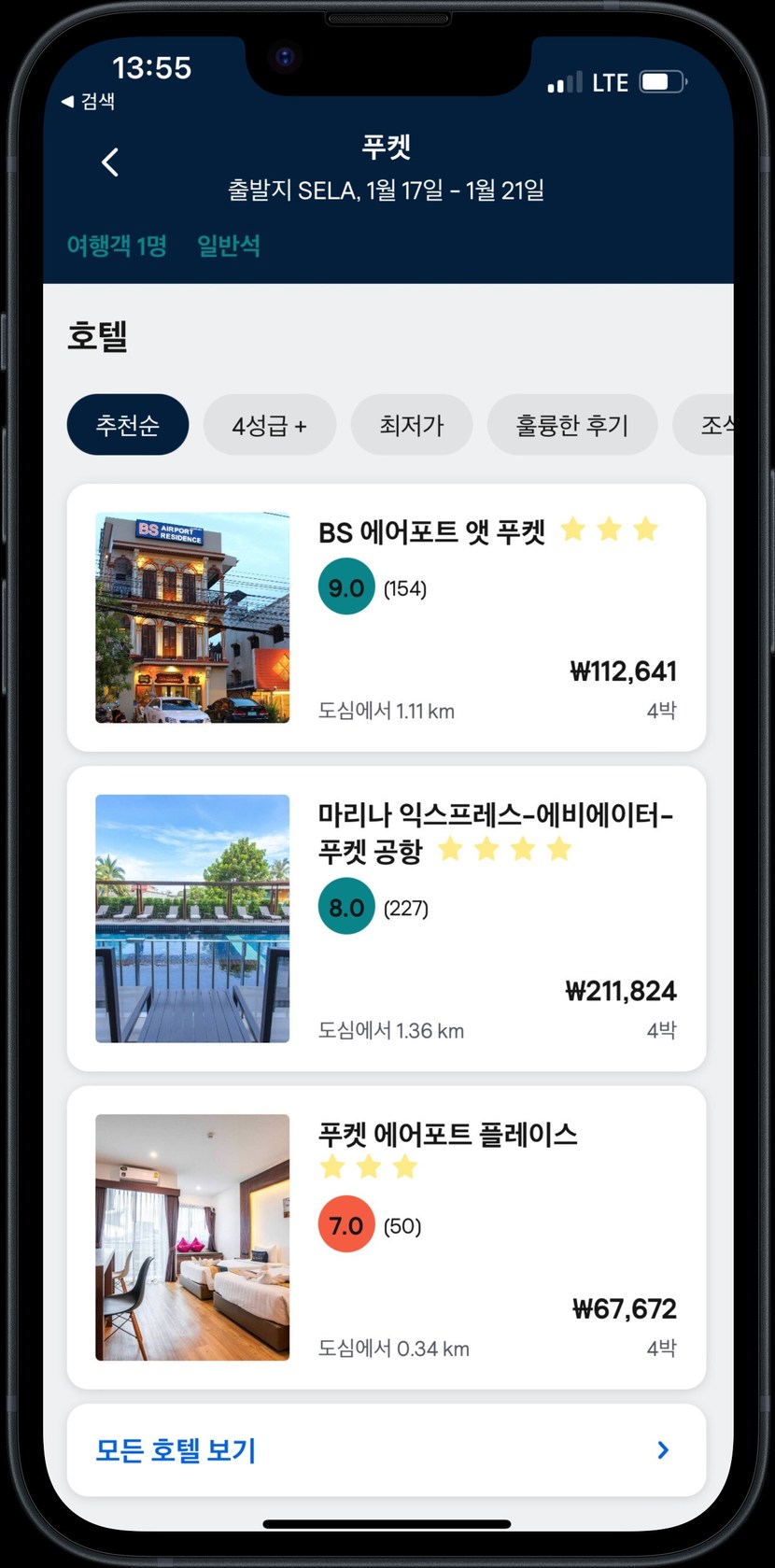Filter hotels by 4성급 +

point(269,425)
